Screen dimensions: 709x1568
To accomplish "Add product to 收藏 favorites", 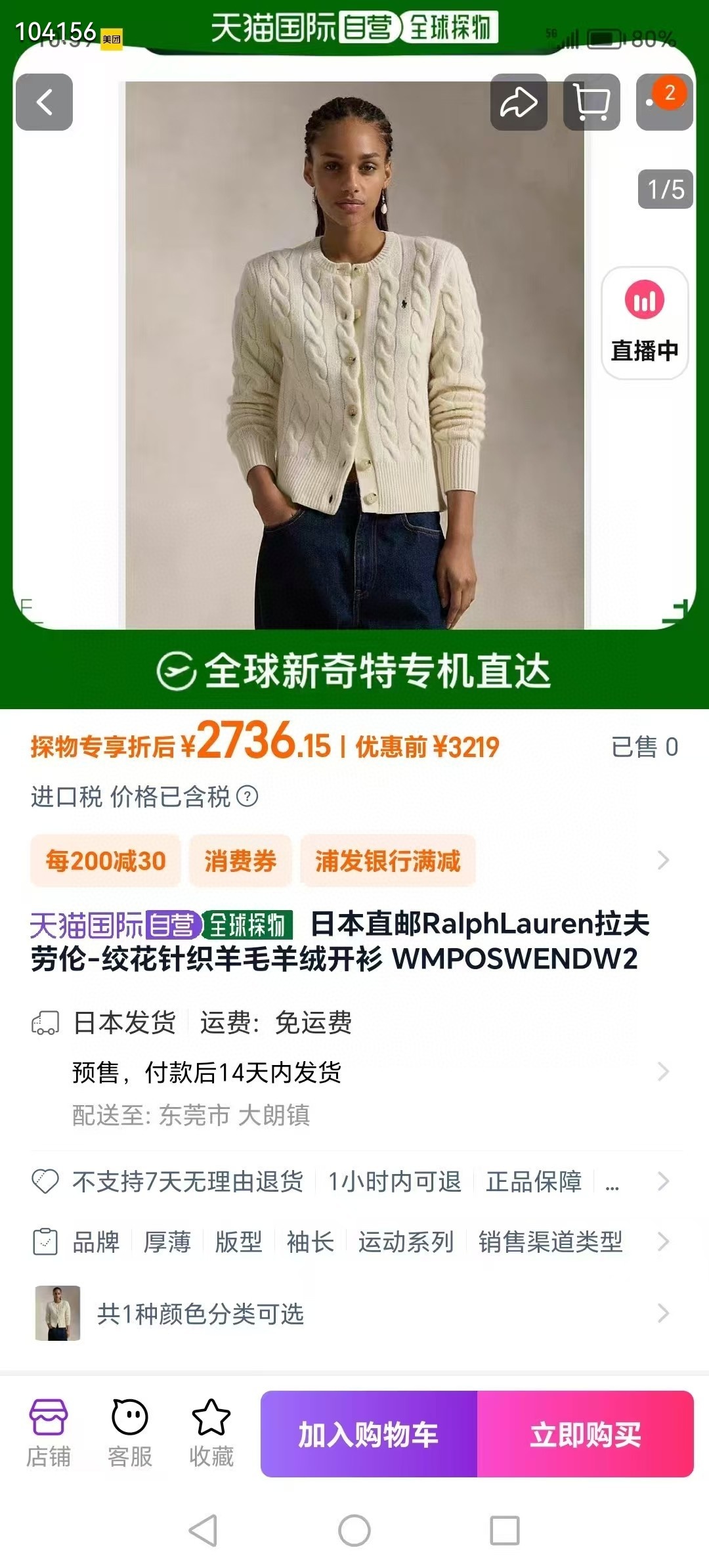I will click(211, 1435).
